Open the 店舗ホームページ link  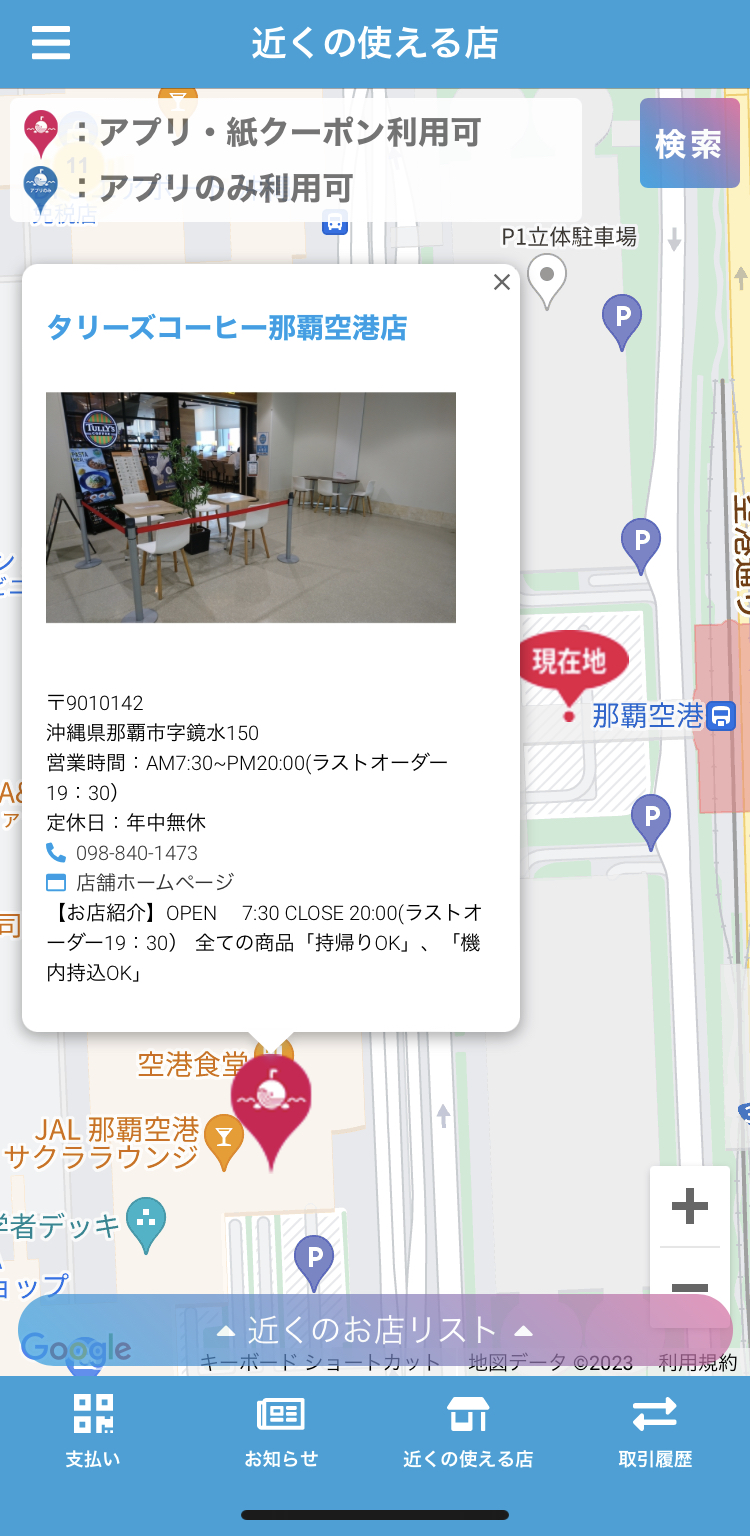click(x=154, y=882)
